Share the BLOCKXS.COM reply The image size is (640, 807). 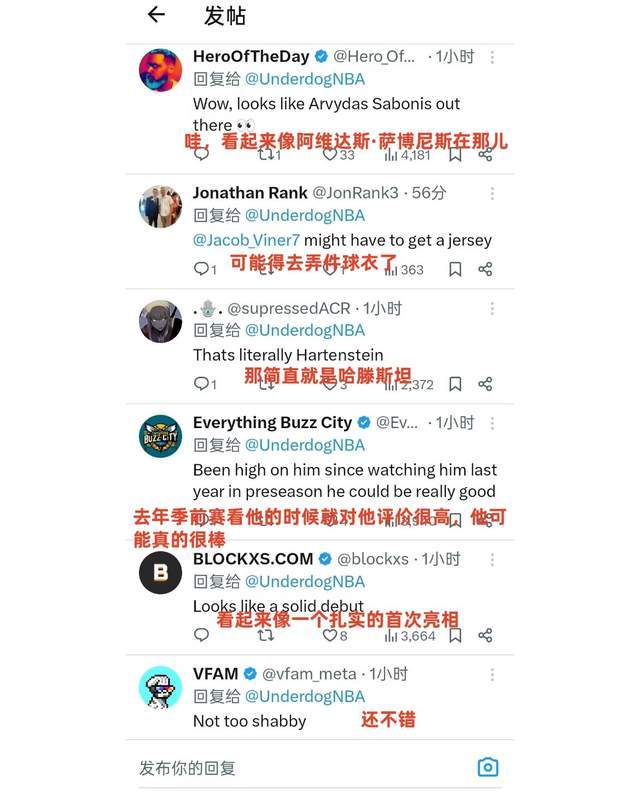485,635
